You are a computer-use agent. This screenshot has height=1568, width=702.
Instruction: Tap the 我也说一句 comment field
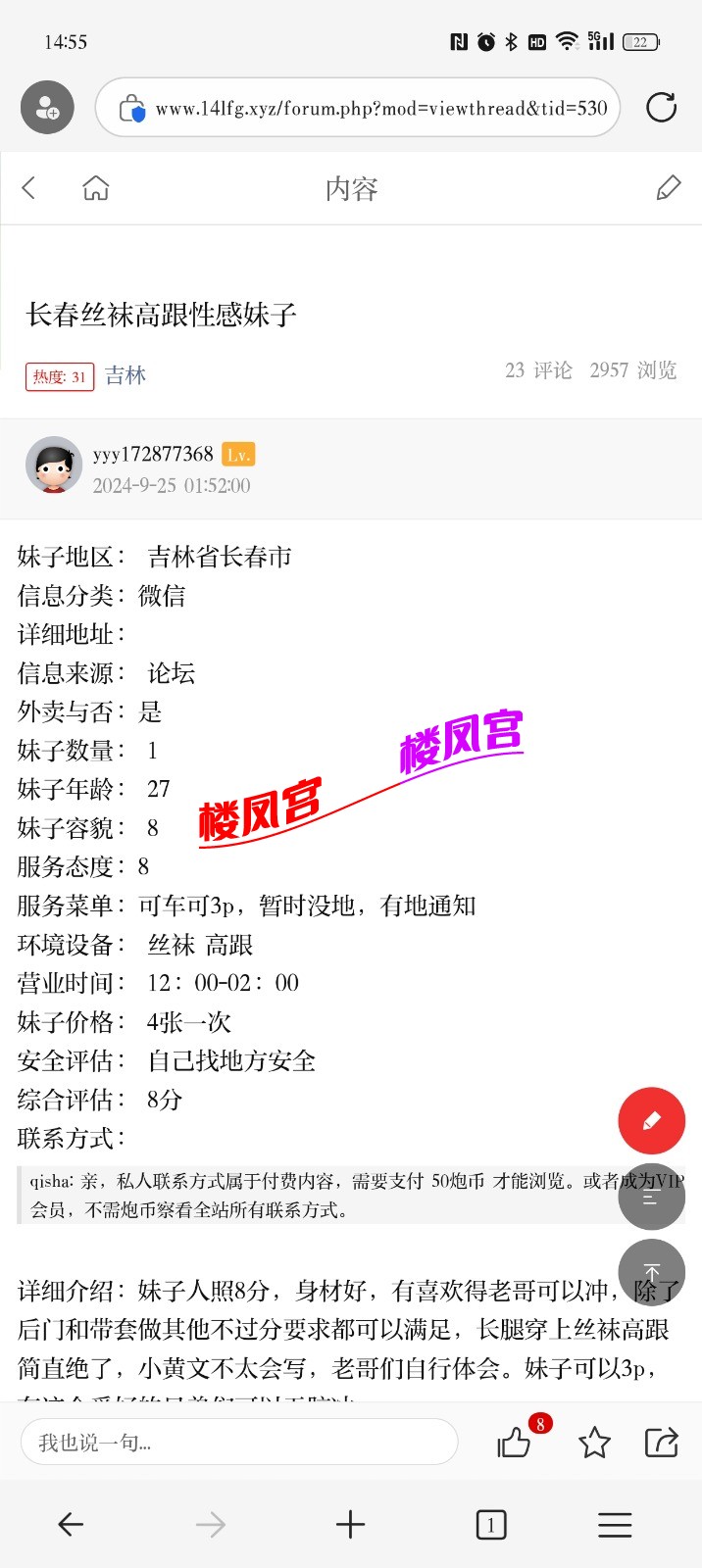238,1443
